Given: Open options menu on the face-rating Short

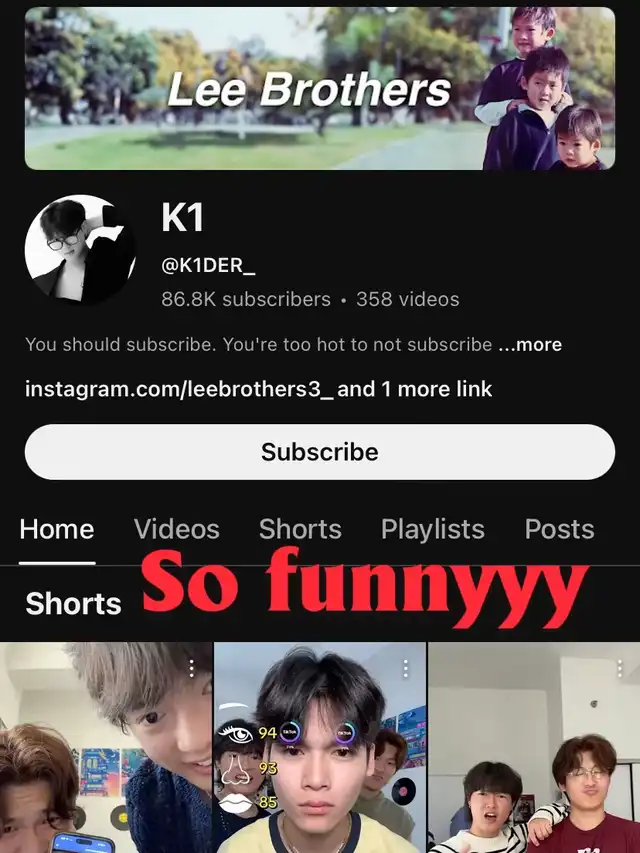Looking at the screenshot, I should tap(405, 667).
